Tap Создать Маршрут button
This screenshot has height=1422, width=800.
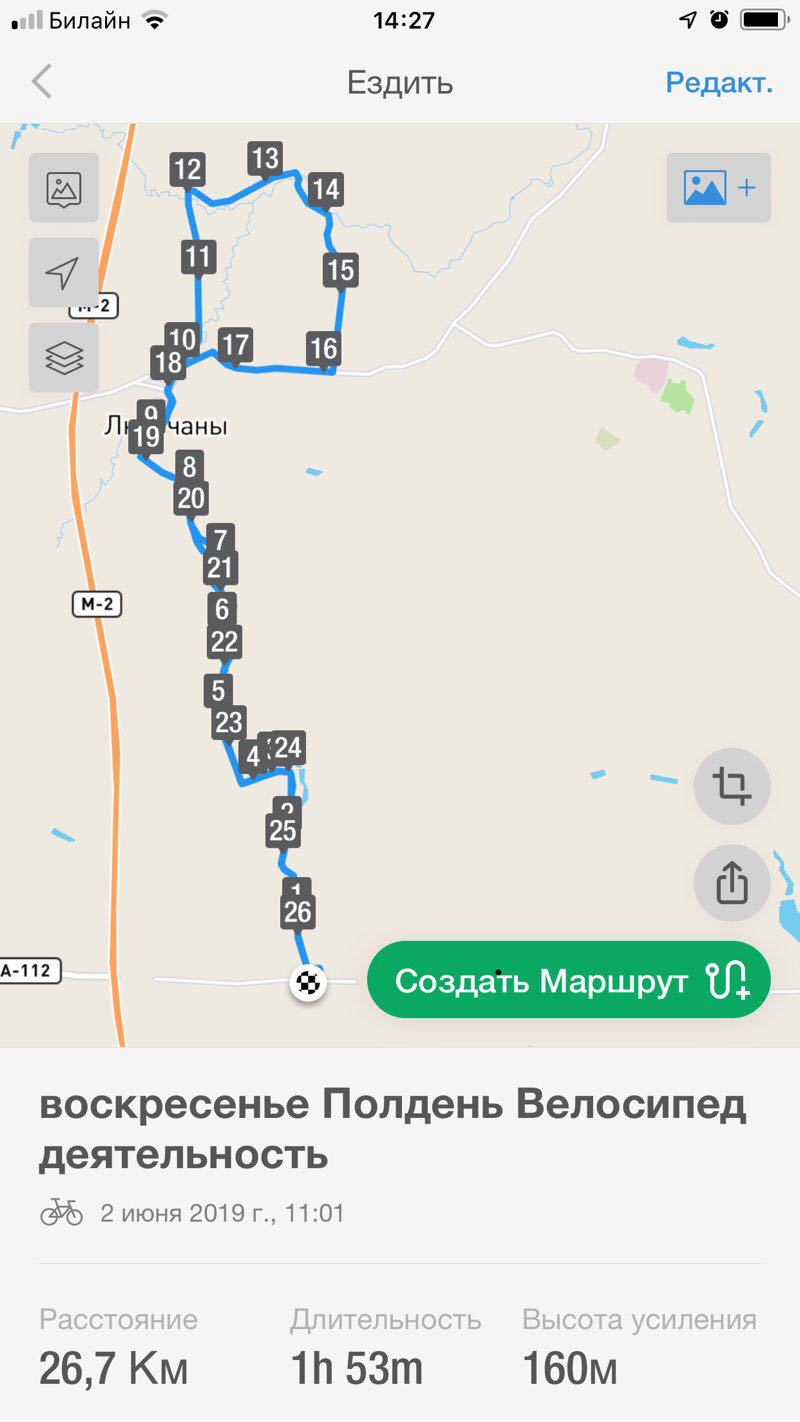568,980
